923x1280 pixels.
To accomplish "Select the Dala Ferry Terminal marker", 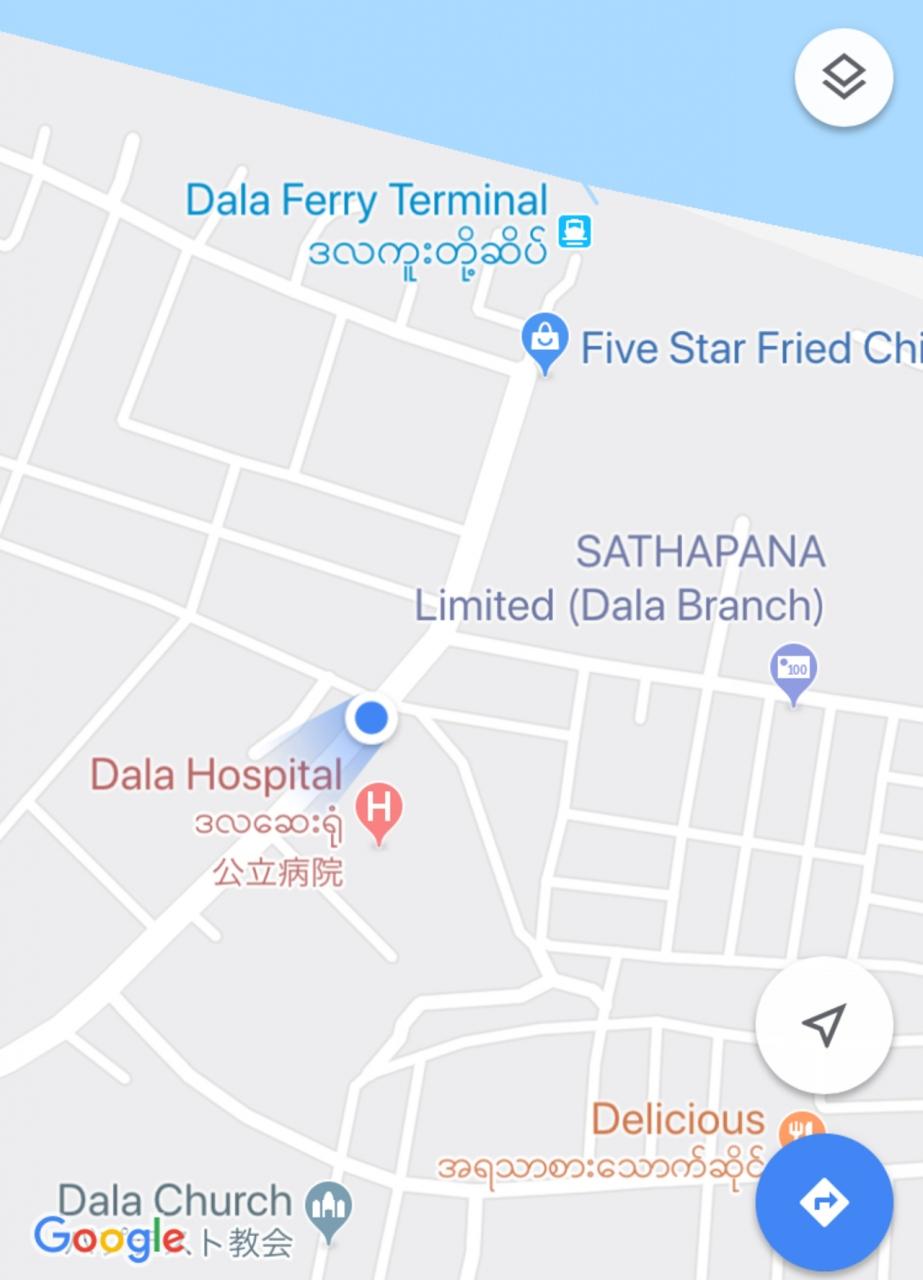I will click(575, 231).
